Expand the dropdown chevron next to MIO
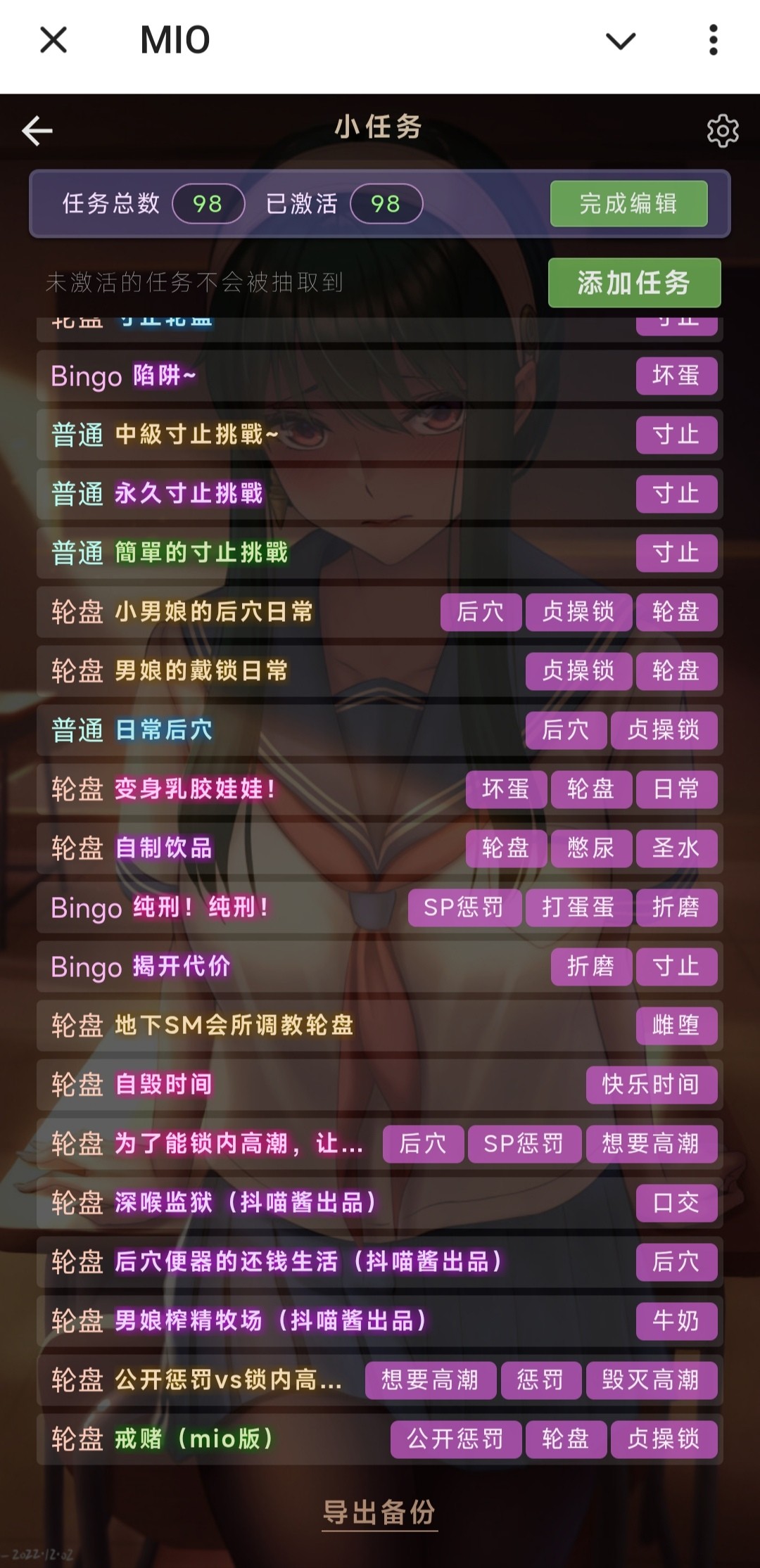This screenshot has width=760, height=1568. pos(621,41)
